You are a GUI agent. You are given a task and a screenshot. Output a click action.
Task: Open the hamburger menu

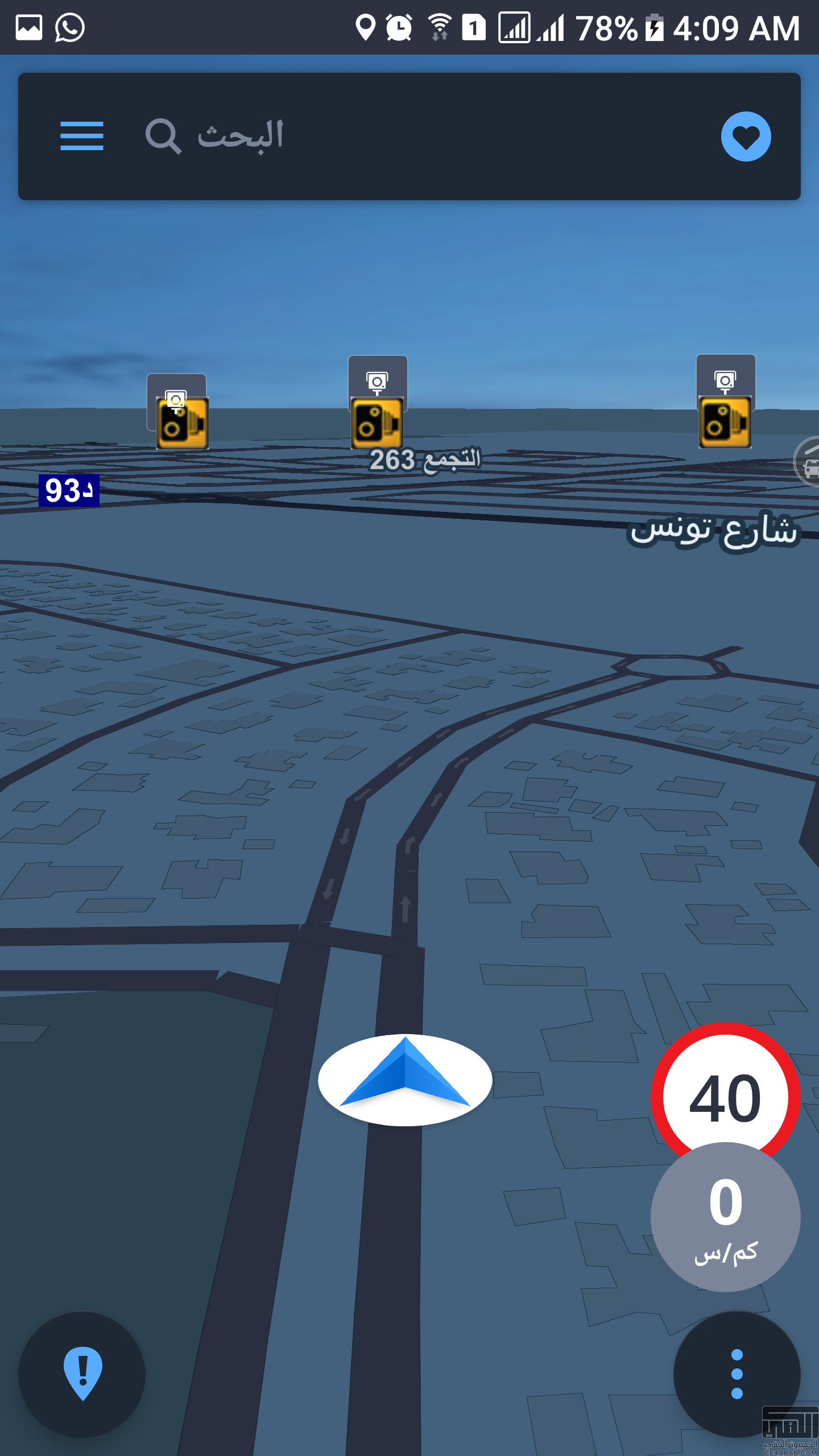pyautogui.click(x=82, y=136)
